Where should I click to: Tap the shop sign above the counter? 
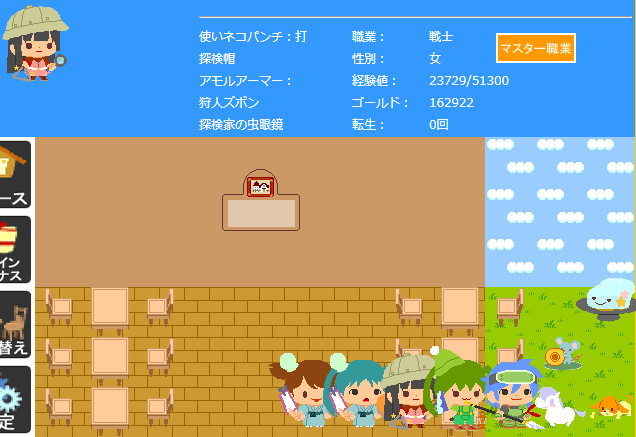[260, 186]
